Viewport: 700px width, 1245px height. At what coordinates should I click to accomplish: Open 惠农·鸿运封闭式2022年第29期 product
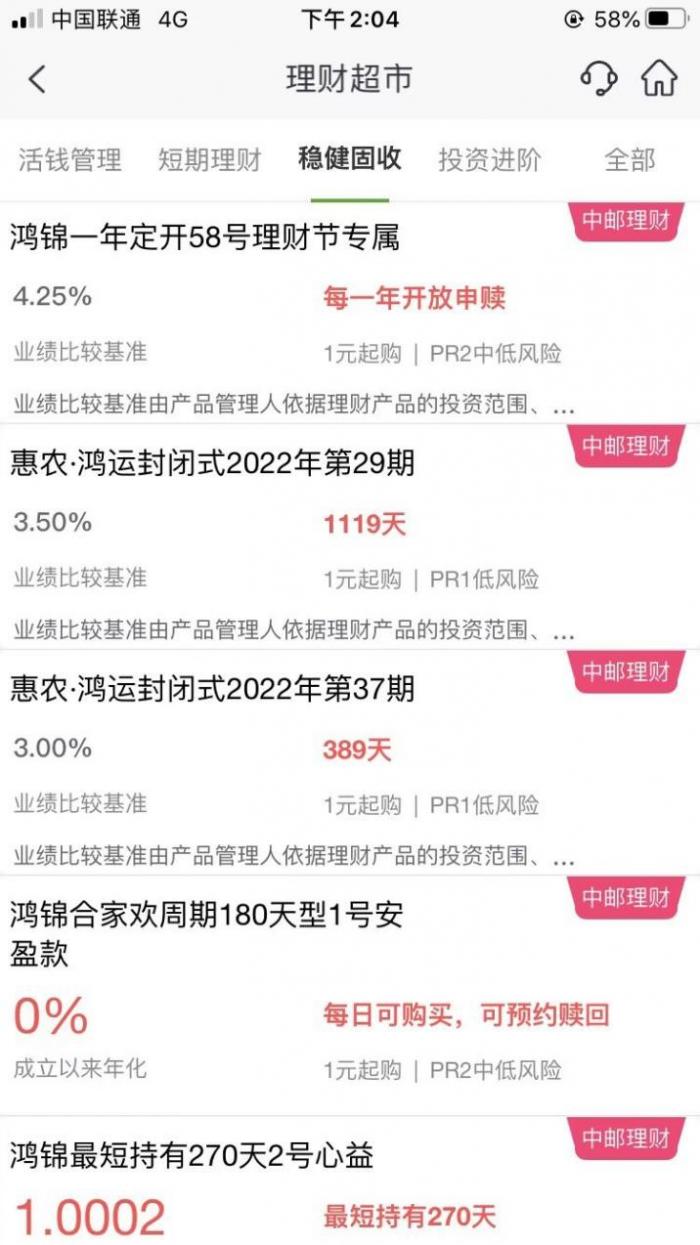click(x=212, y=464)
